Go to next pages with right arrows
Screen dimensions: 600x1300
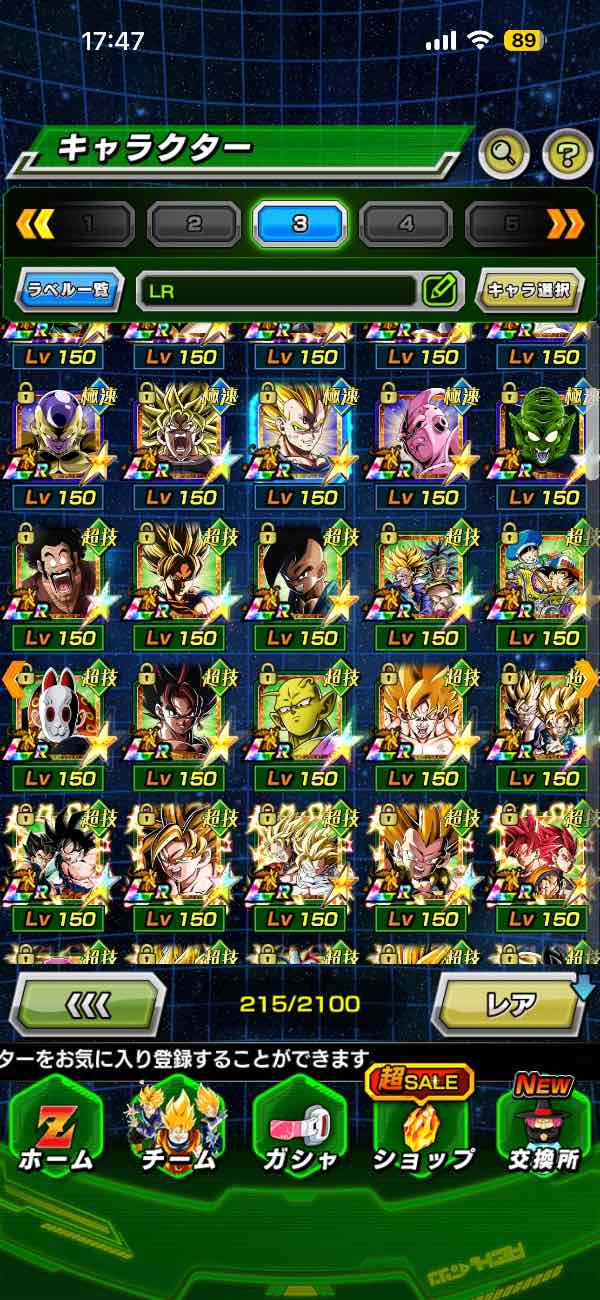coord(566,224)
